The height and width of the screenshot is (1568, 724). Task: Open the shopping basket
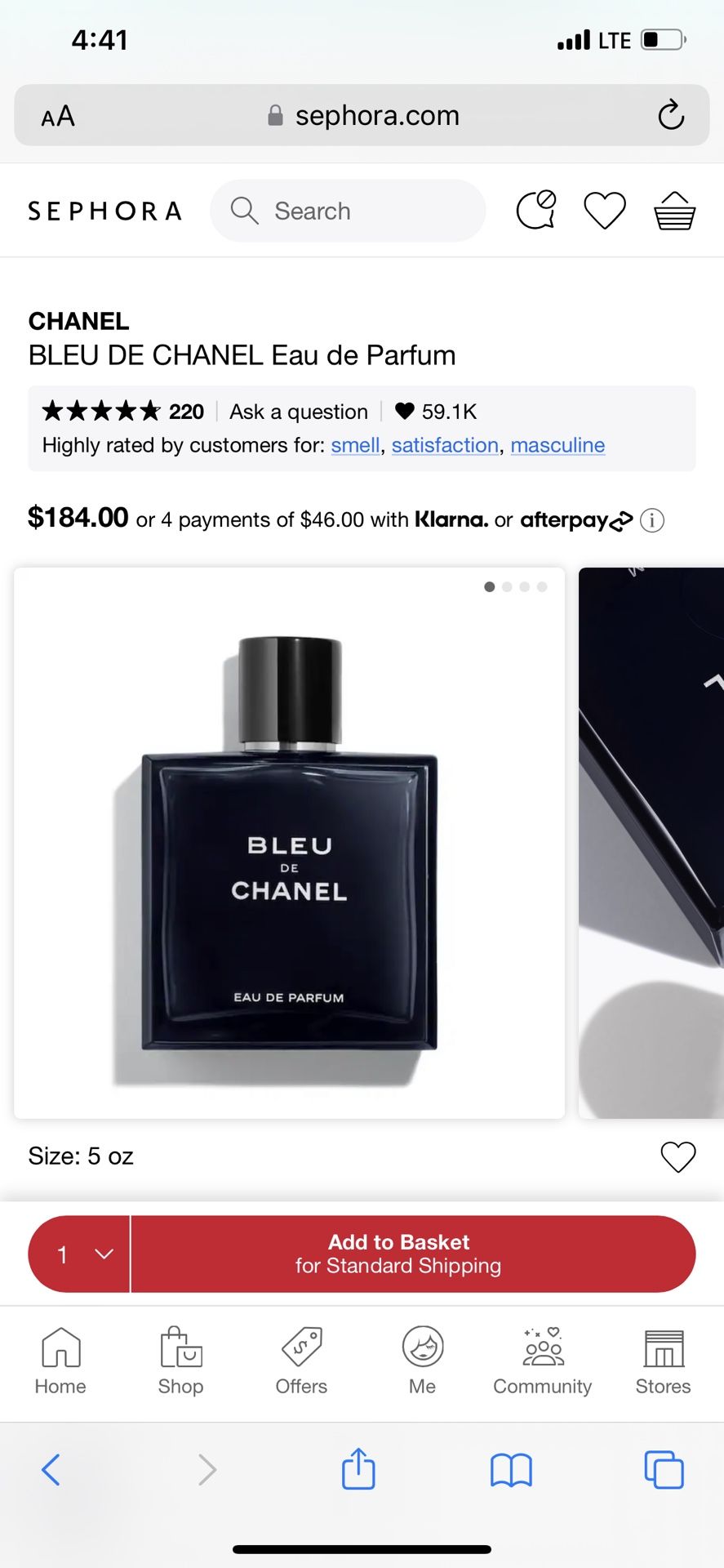(675, 211)
